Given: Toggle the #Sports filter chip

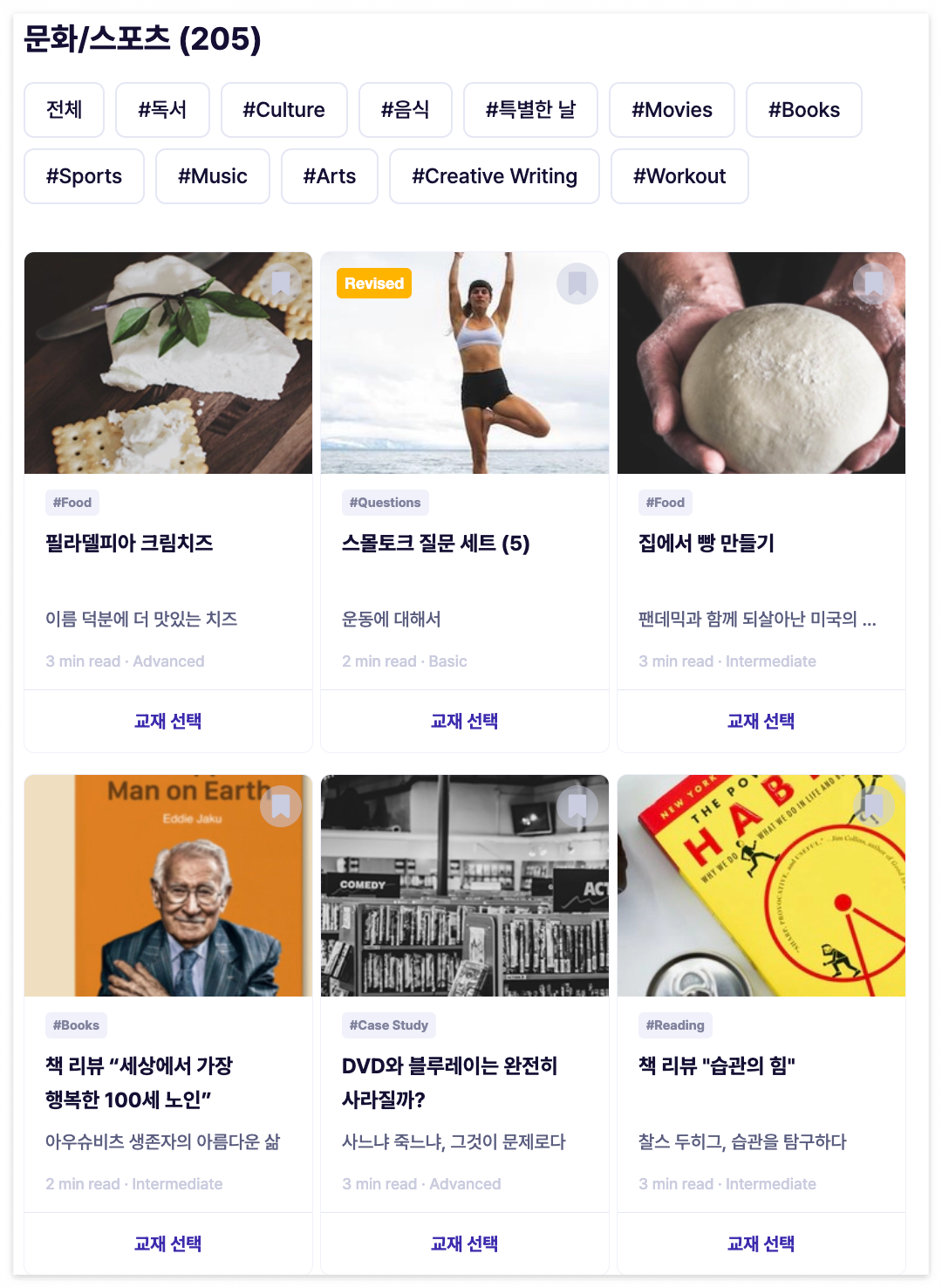Looking at the screenshot, I should (84, 176).
